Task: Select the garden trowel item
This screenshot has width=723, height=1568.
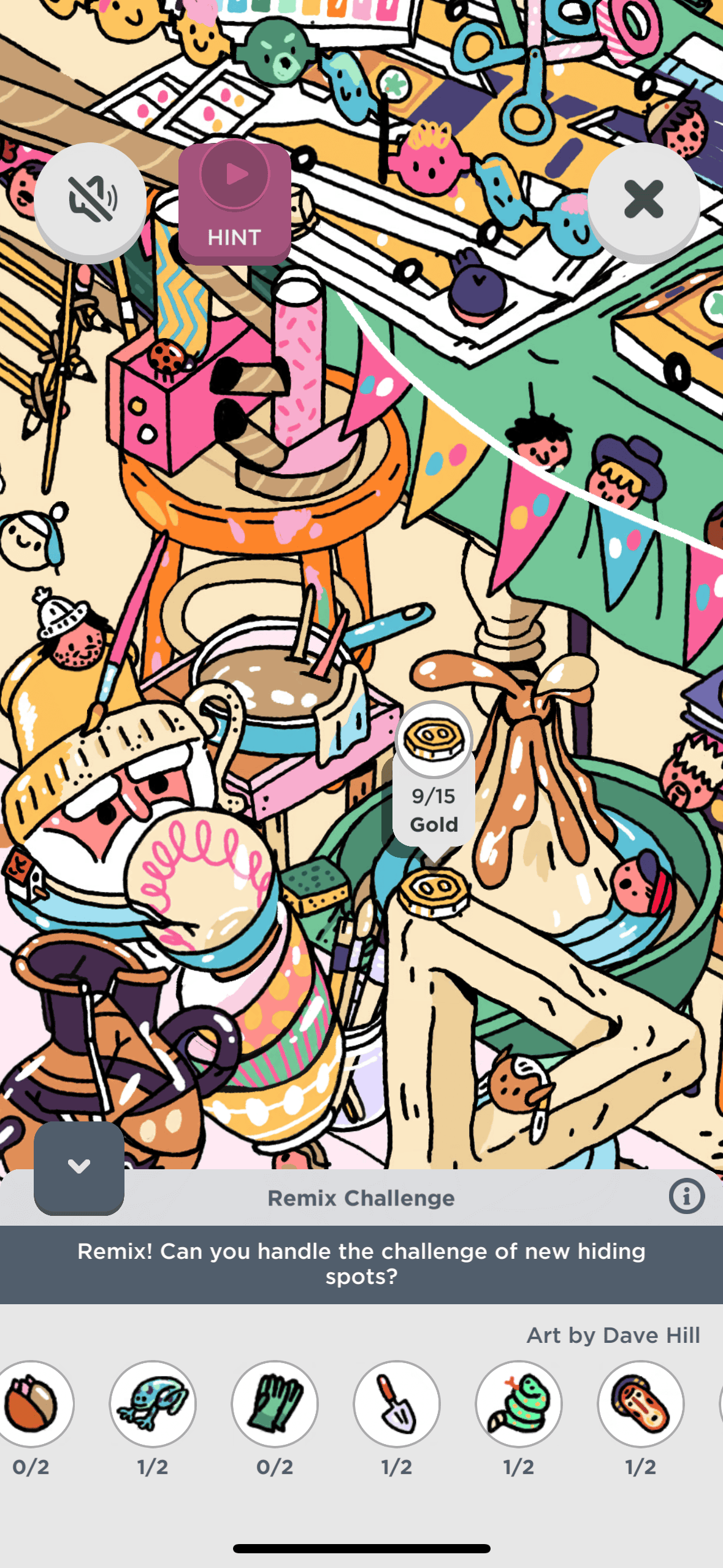Action: (397, 1404)
